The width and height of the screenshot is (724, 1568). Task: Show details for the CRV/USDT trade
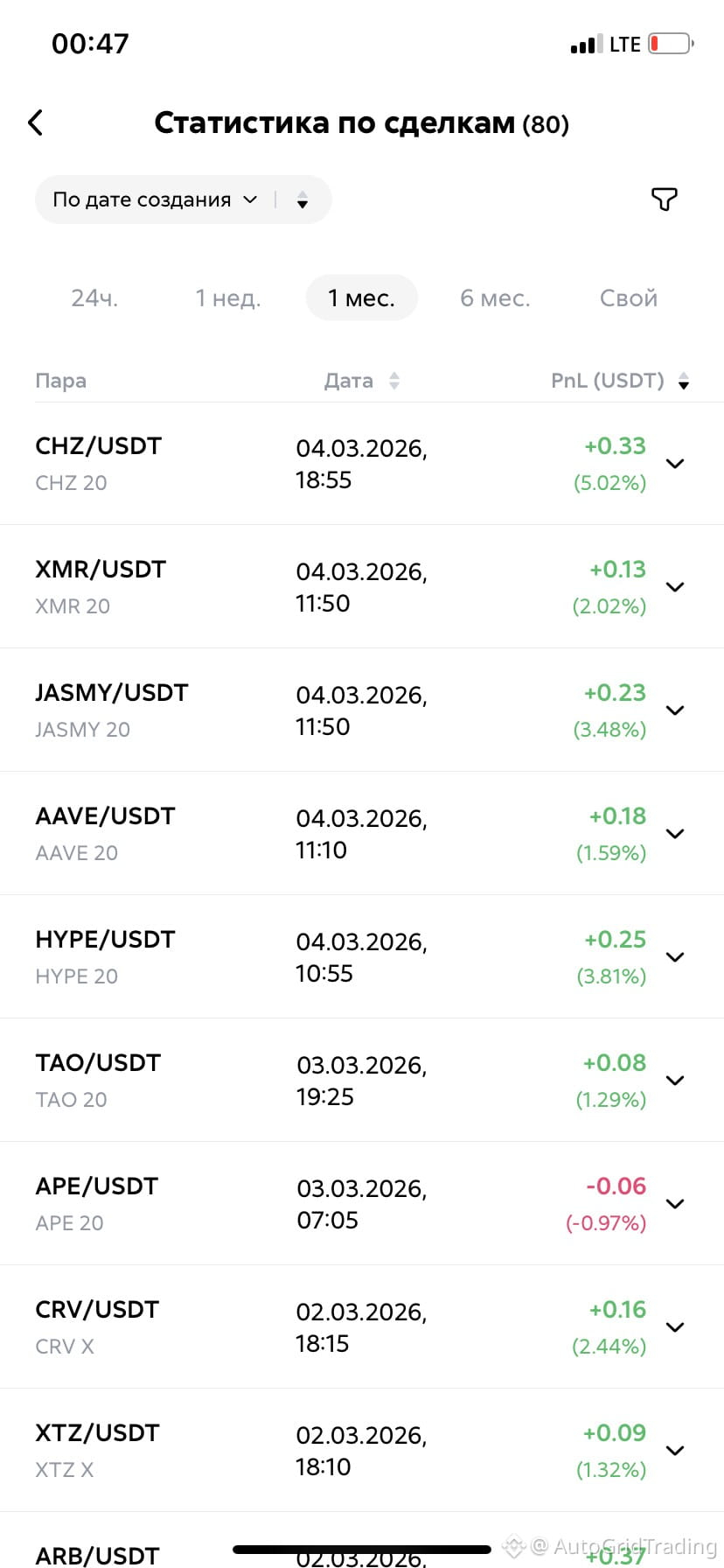[x=675, y=1327]
